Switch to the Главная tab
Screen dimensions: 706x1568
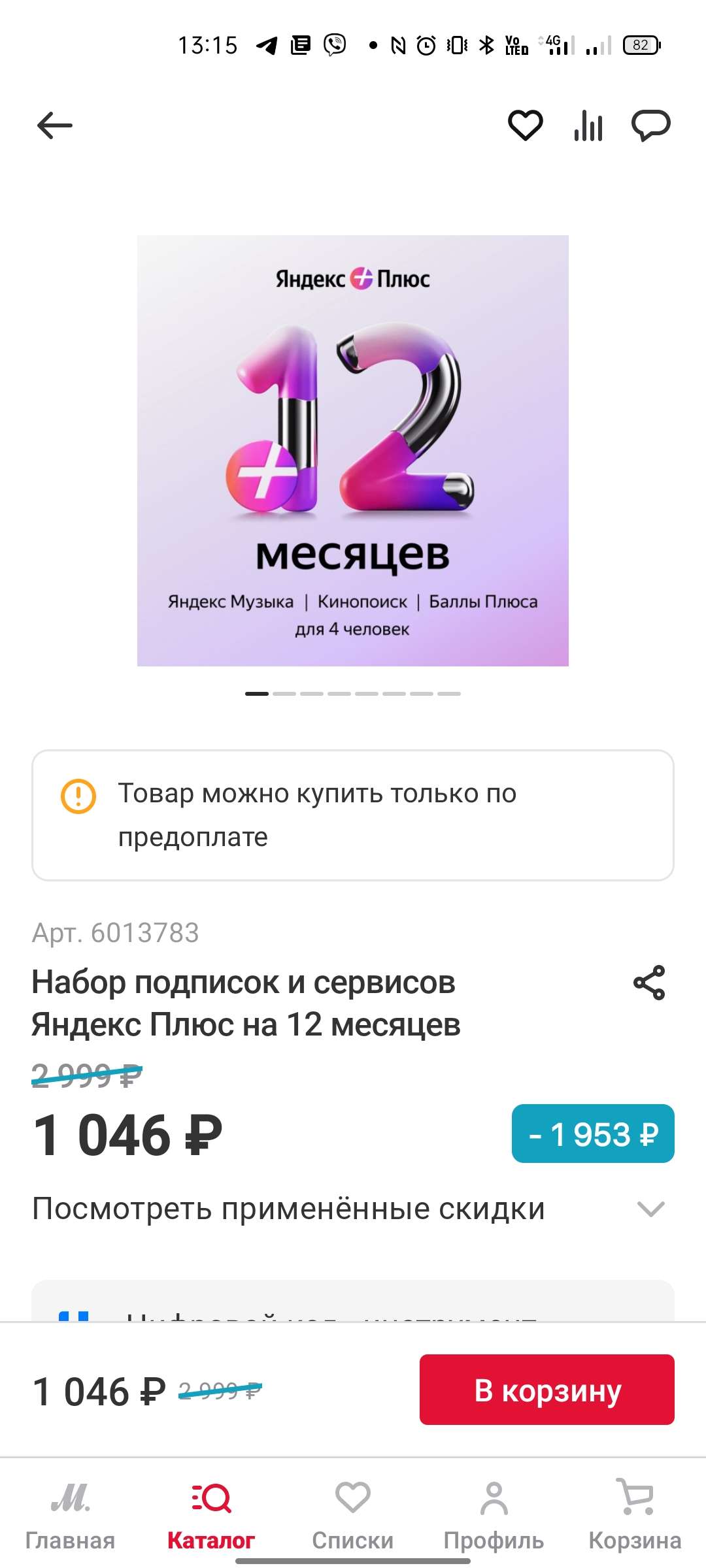click(70, 1515)
